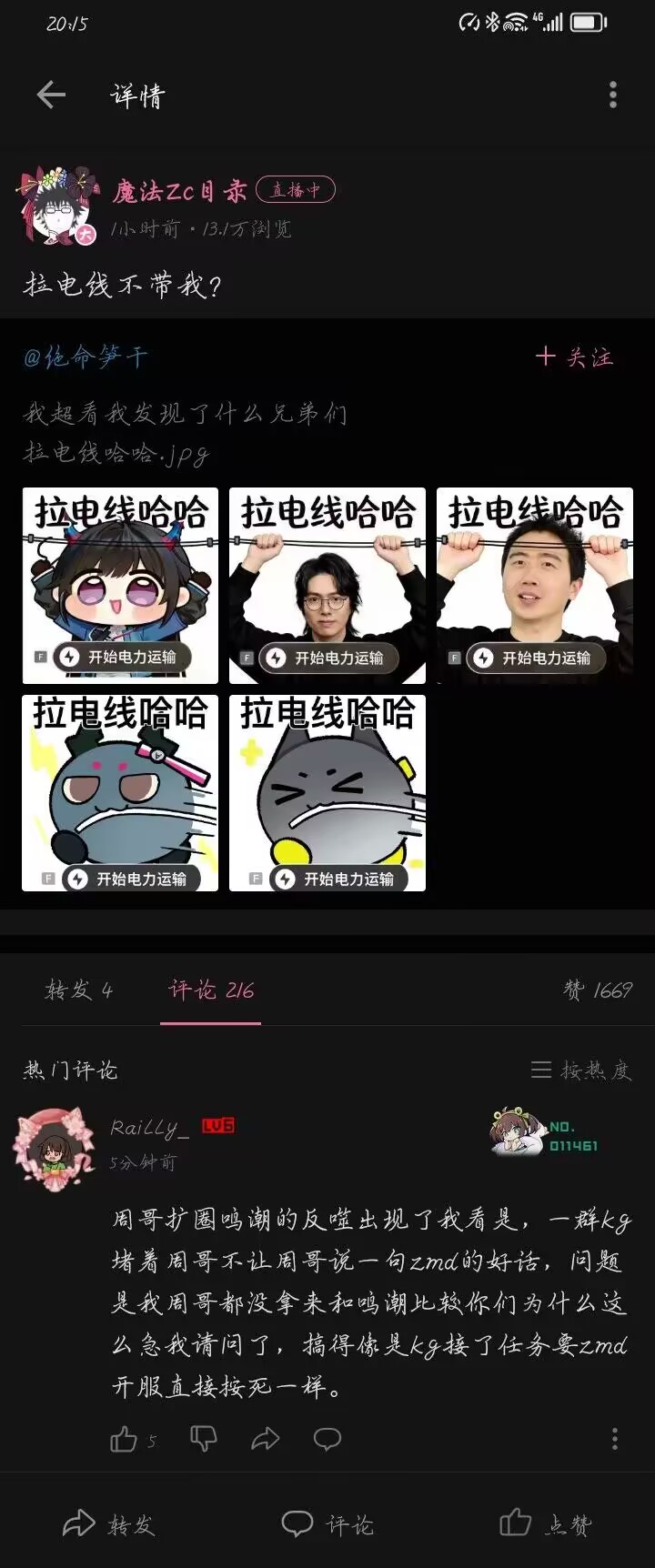Follow the reposted author with 关注
This screenshot has height=1568, width=655.
tap(575, 357)
